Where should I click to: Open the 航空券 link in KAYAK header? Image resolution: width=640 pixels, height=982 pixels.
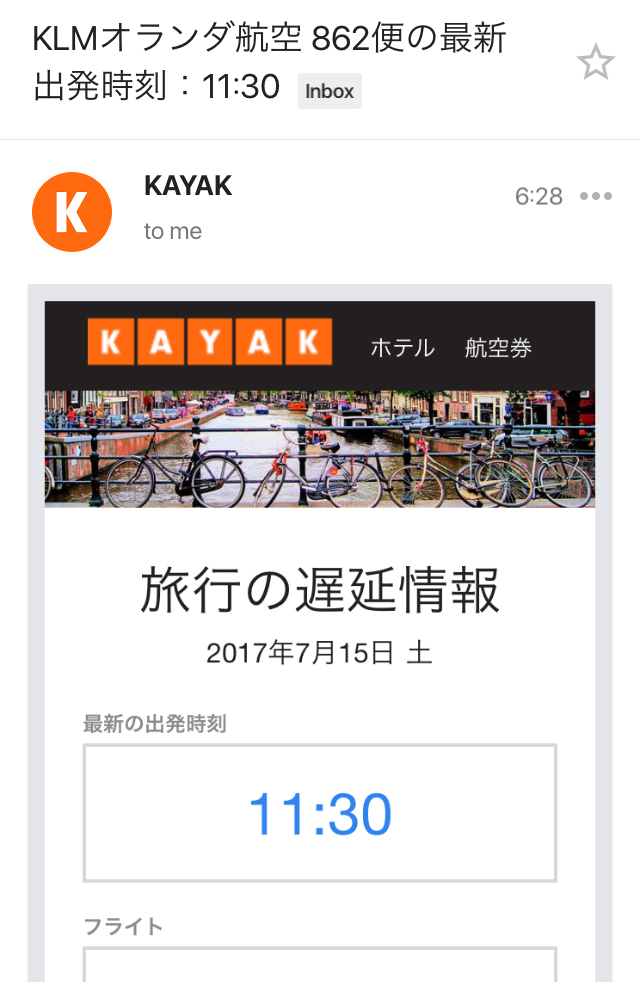click(498, 348)
